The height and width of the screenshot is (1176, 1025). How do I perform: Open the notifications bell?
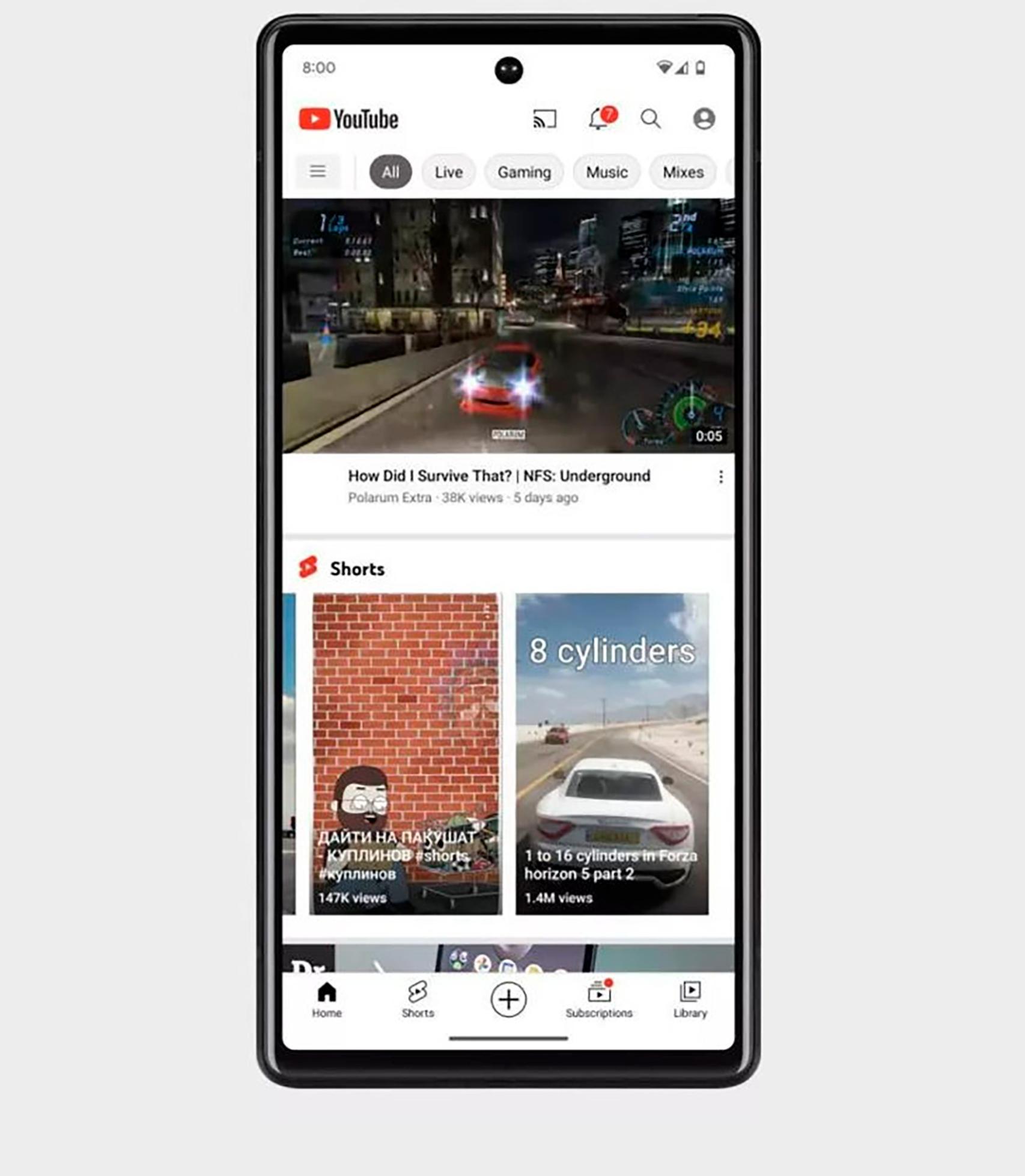click(x=599, y=119)
